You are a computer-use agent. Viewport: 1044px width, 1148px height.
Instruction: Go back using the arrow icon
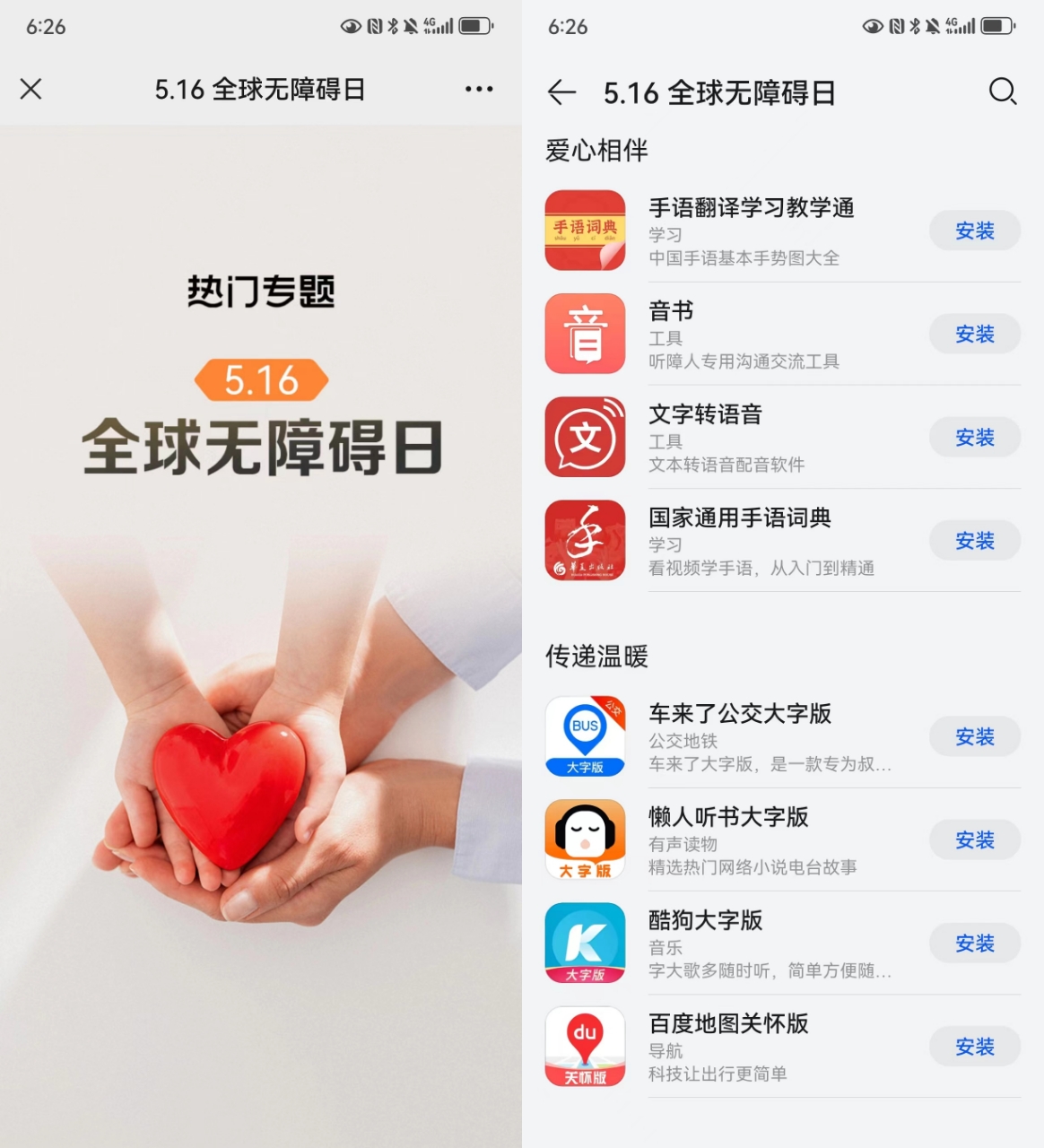(x=562, y=91)
